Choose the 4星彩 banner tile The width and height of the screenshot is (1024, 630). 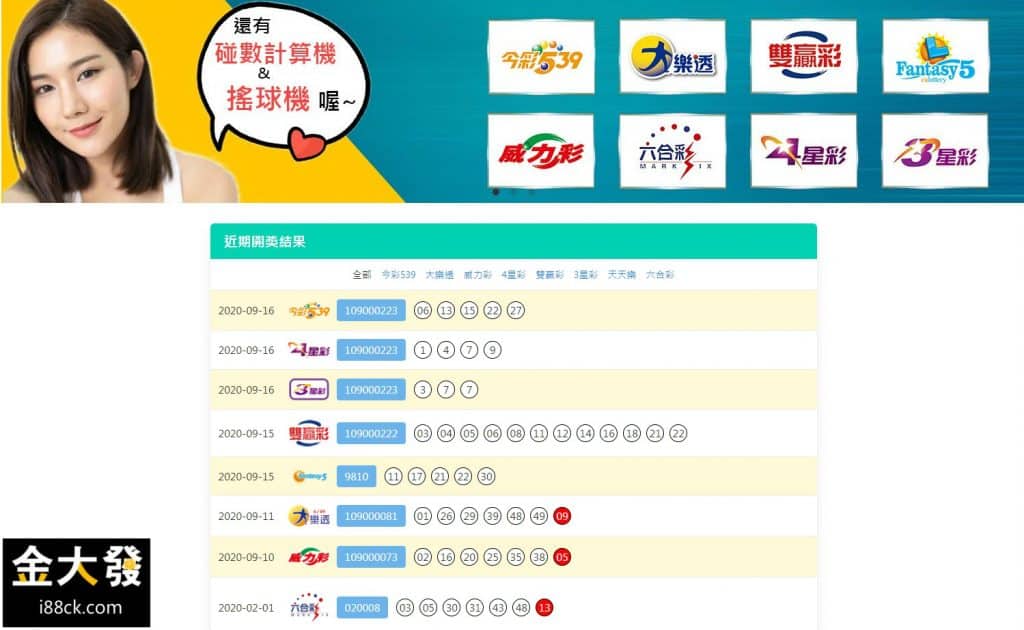pyautogui.click(x=803, y=151)
